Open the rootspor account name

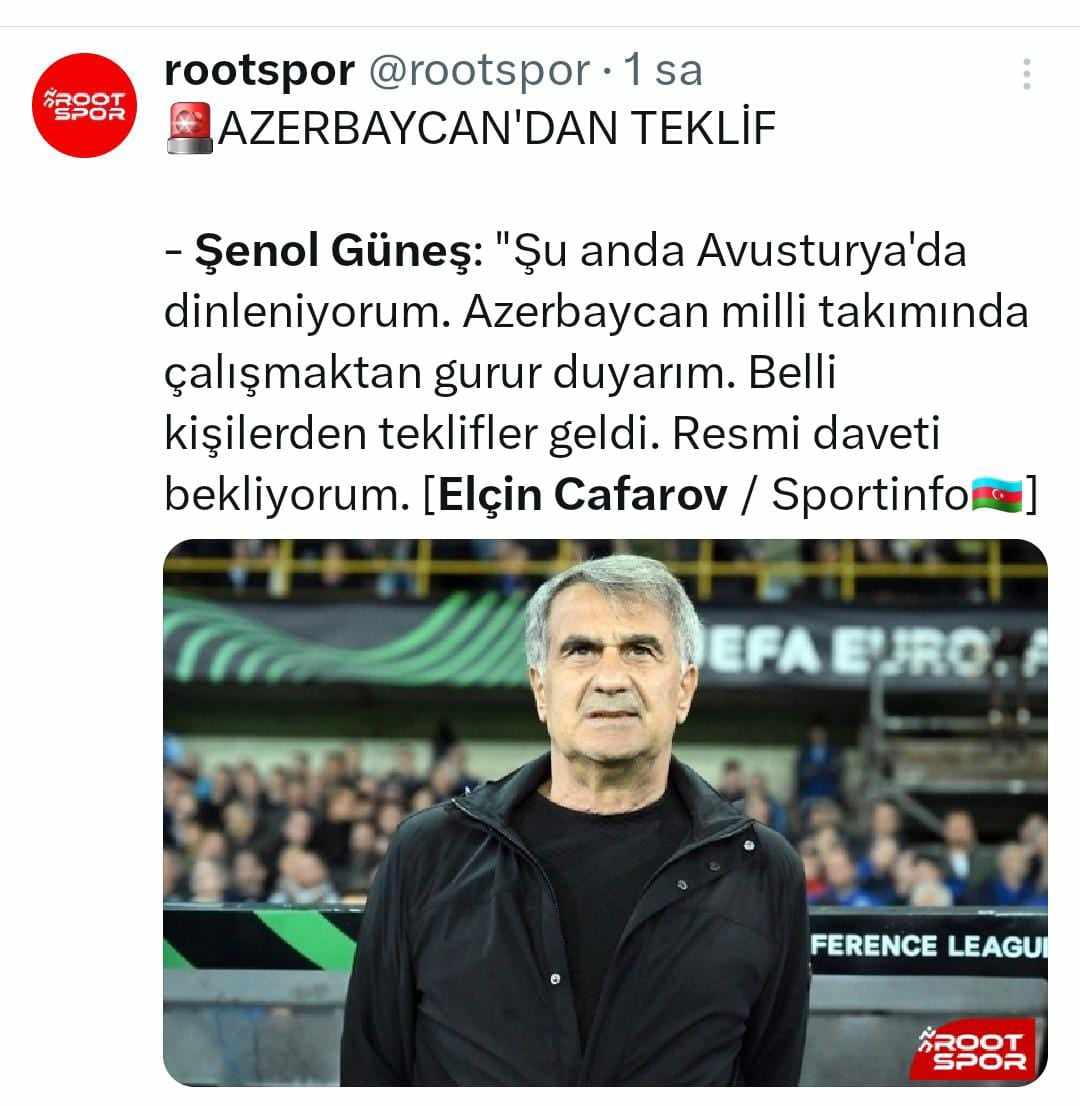(259, 71)
